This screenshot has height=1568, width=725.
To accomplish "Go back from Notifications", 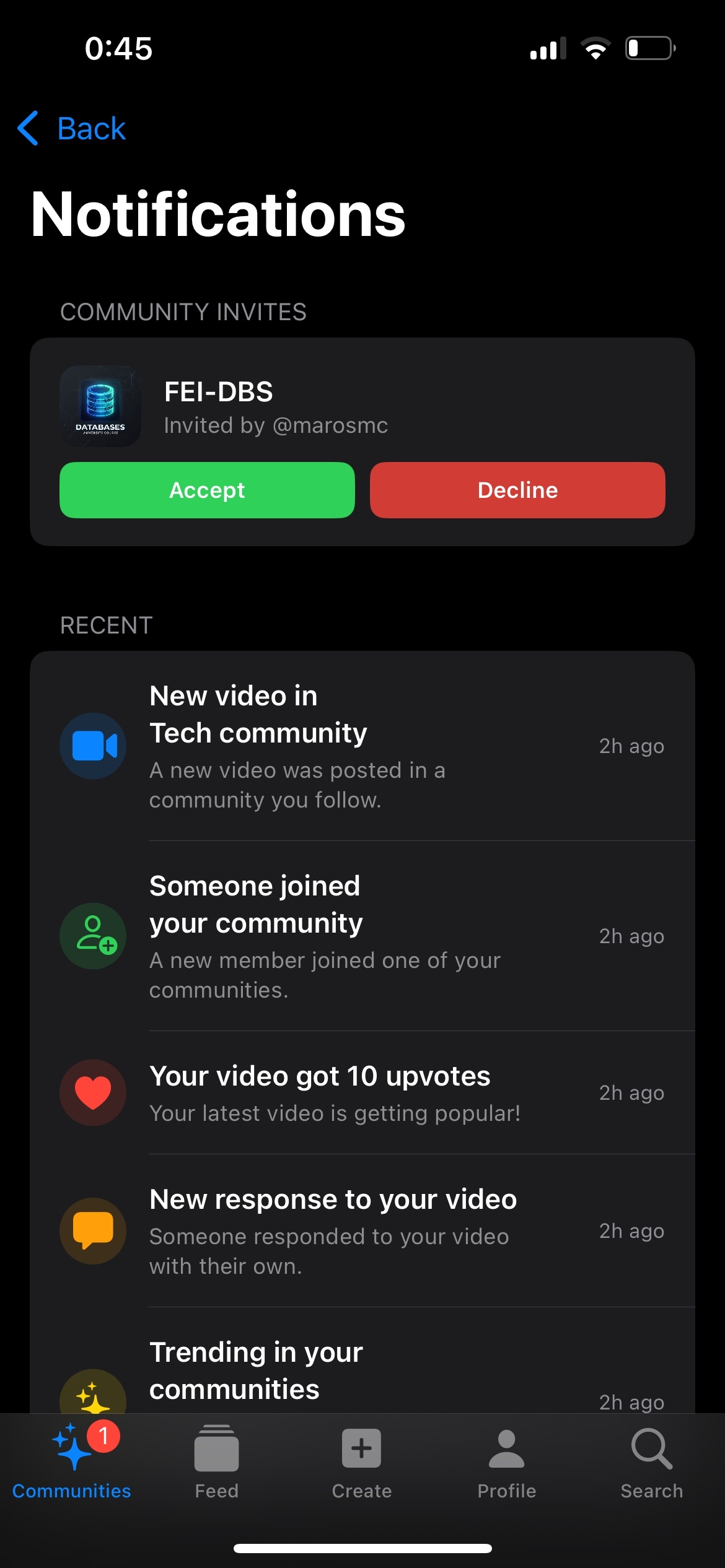I will pos(72,129).
